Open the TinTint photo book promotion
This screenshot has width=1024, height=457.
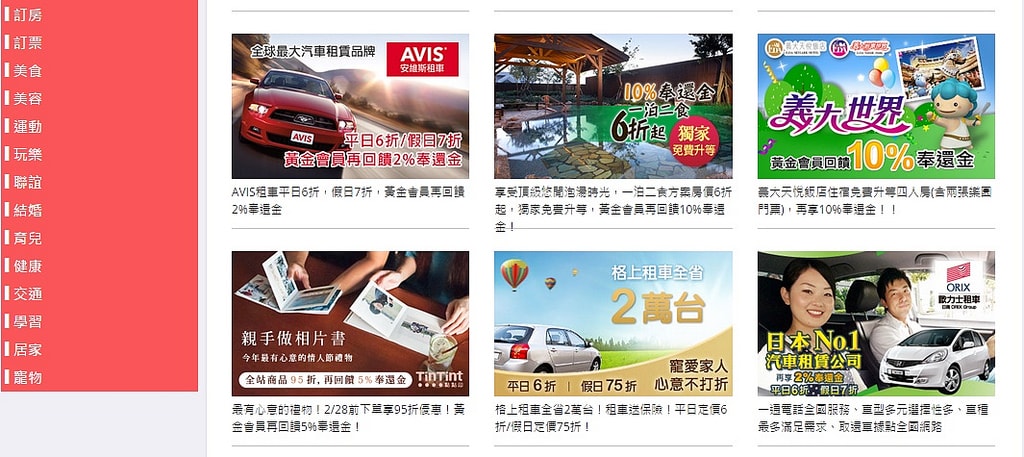coord(350,323)
